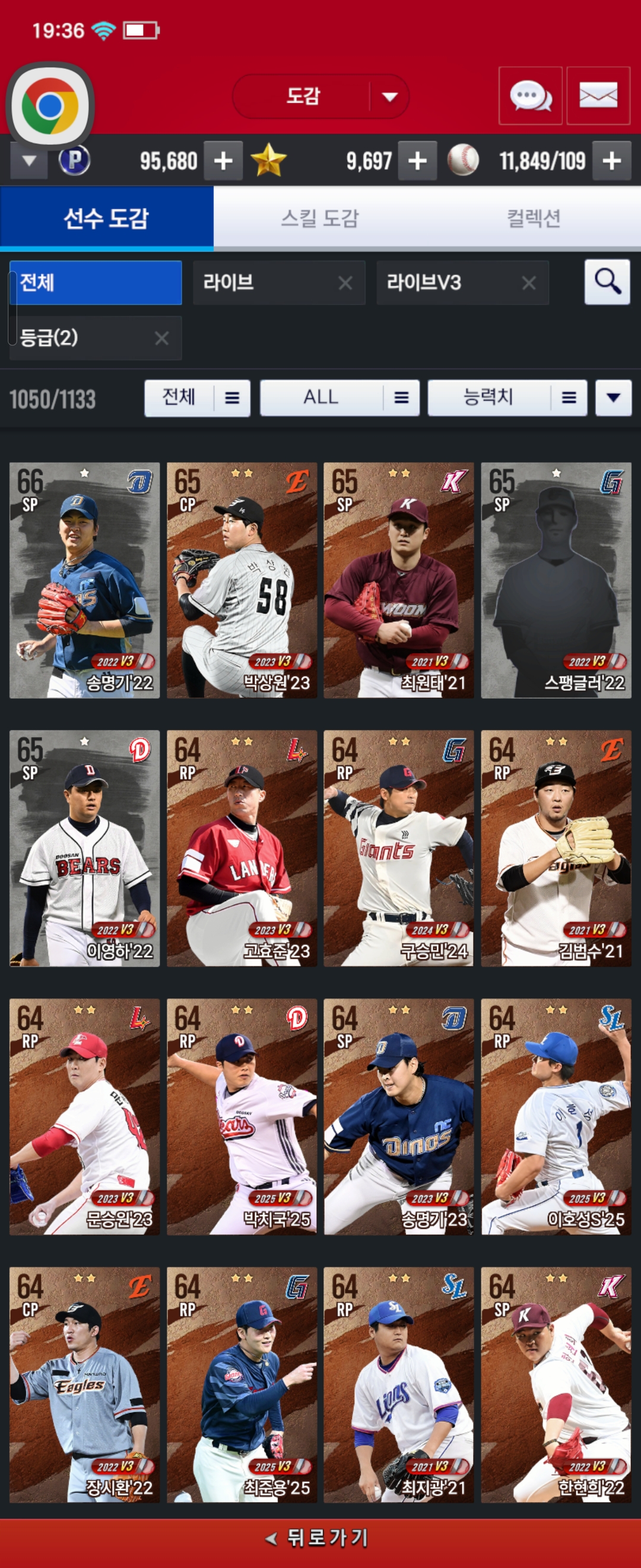Open the 도감 dropdown menu
Screen dimensions: 641x1568
tap(320, 96)
